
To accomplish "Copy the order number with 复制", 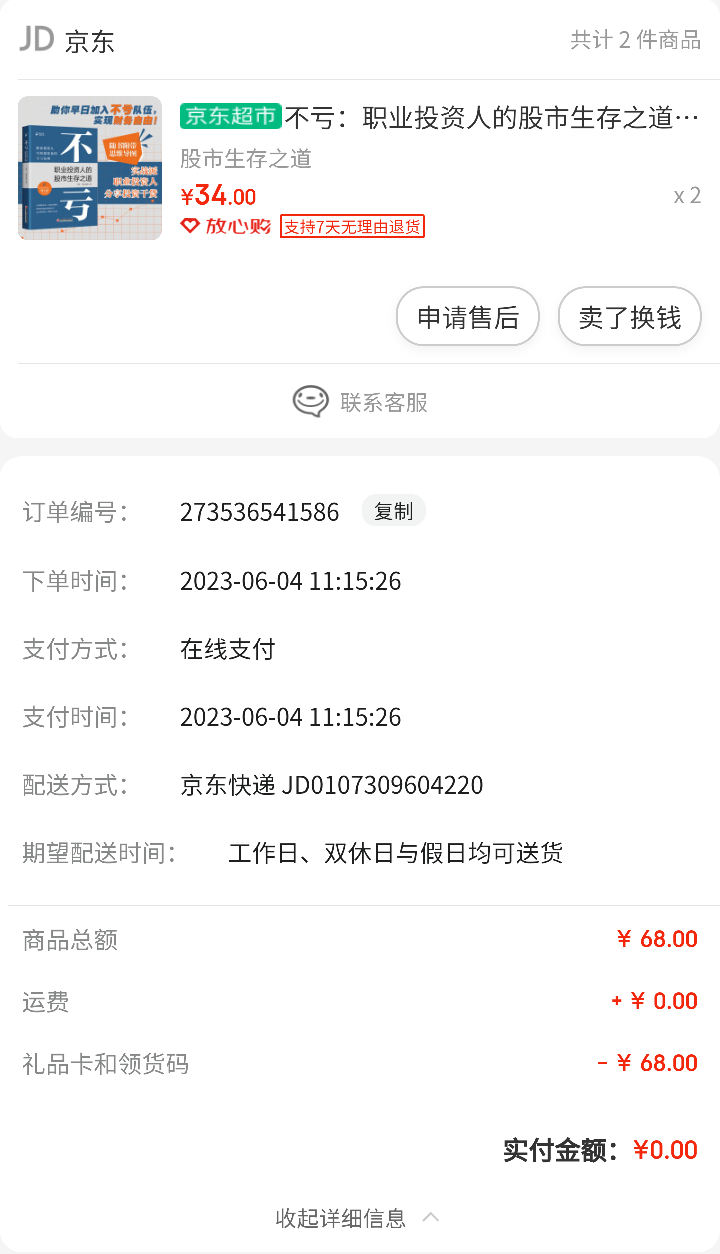I will coord(393,511).
